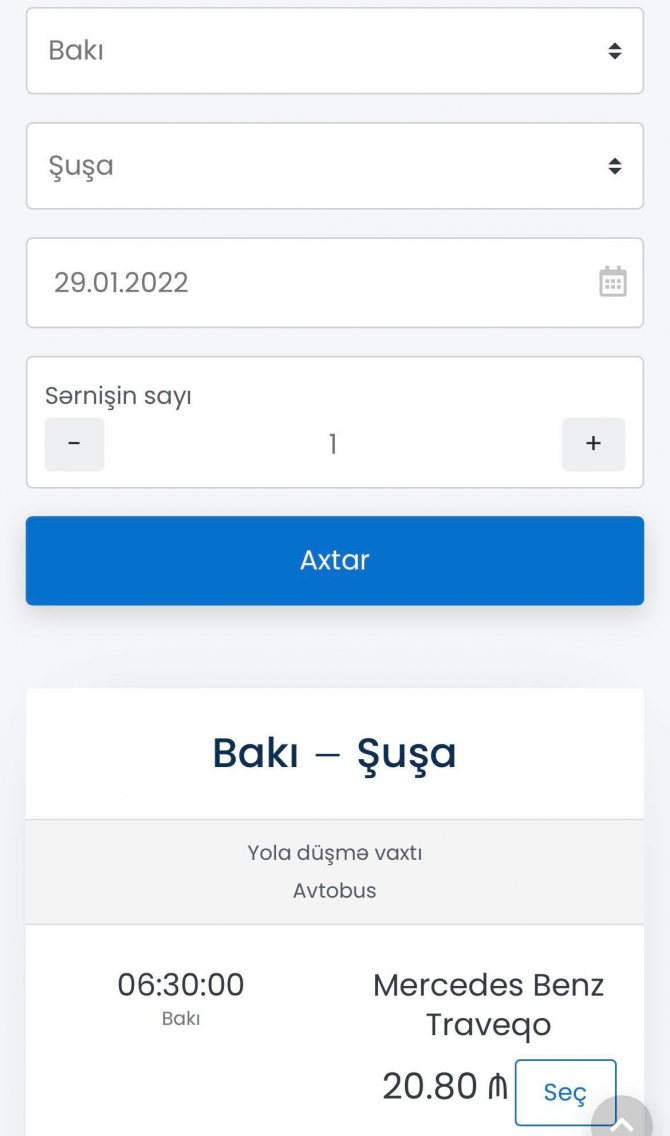Open the Şuşa destination dropdown

tap(335, 166)
